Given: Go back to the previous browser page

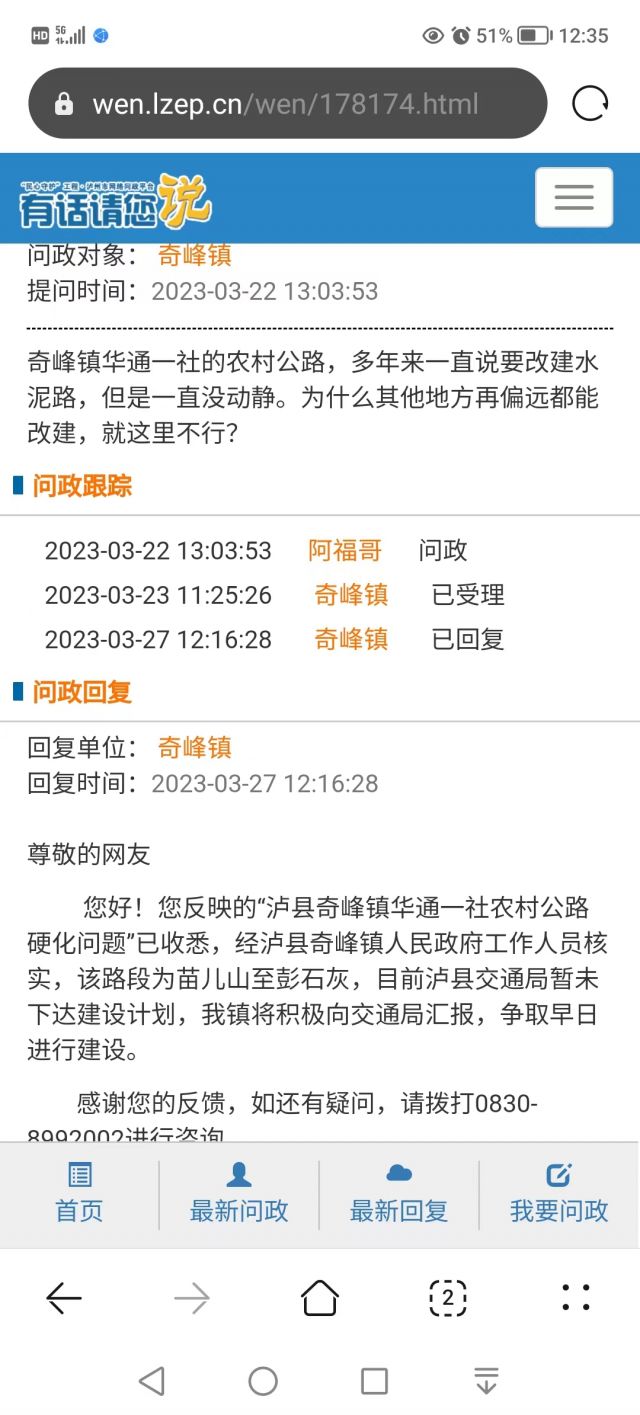Looking at the screenshot, I should pyautogui.click(x=64, y=1298).
